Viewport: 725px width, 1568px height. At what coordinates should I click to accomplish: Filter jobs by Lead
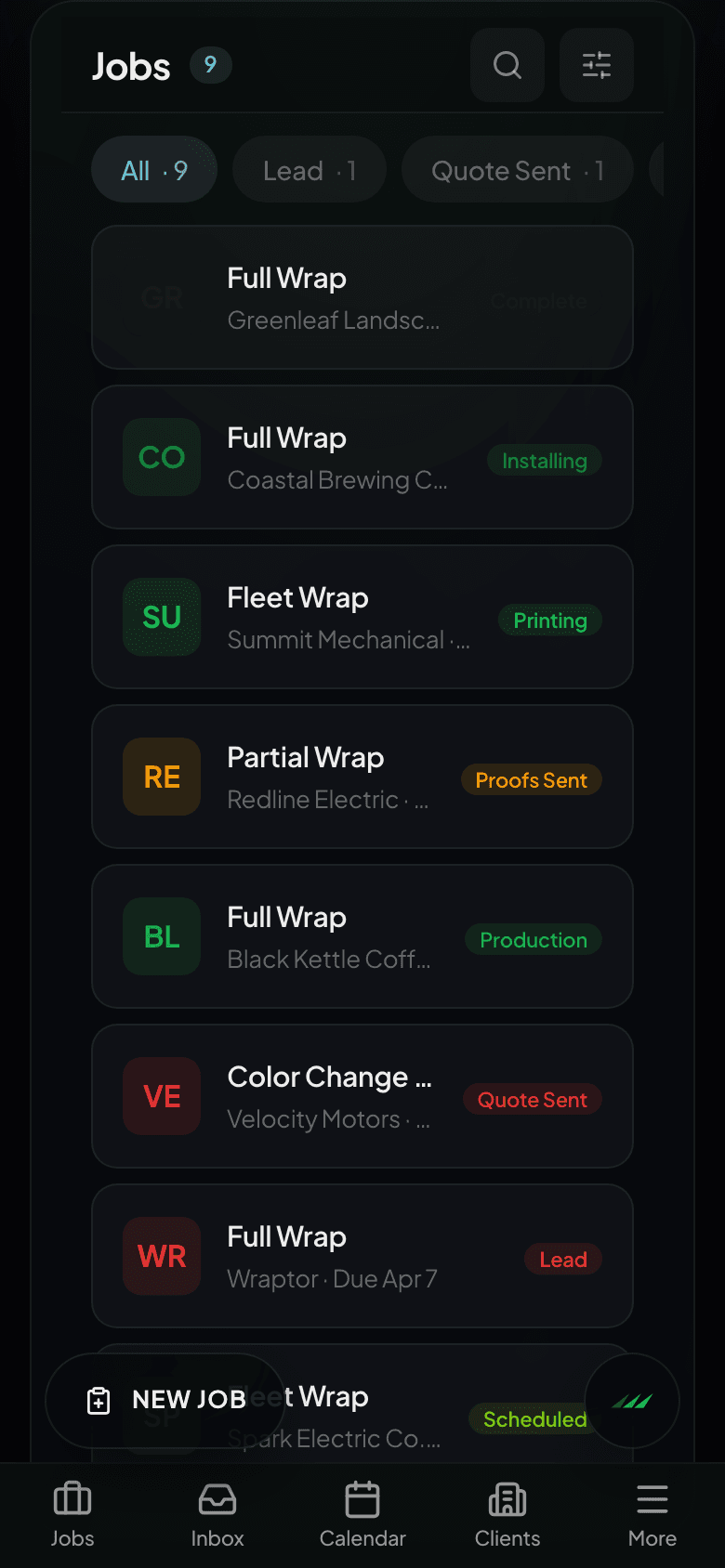[309, 169]
